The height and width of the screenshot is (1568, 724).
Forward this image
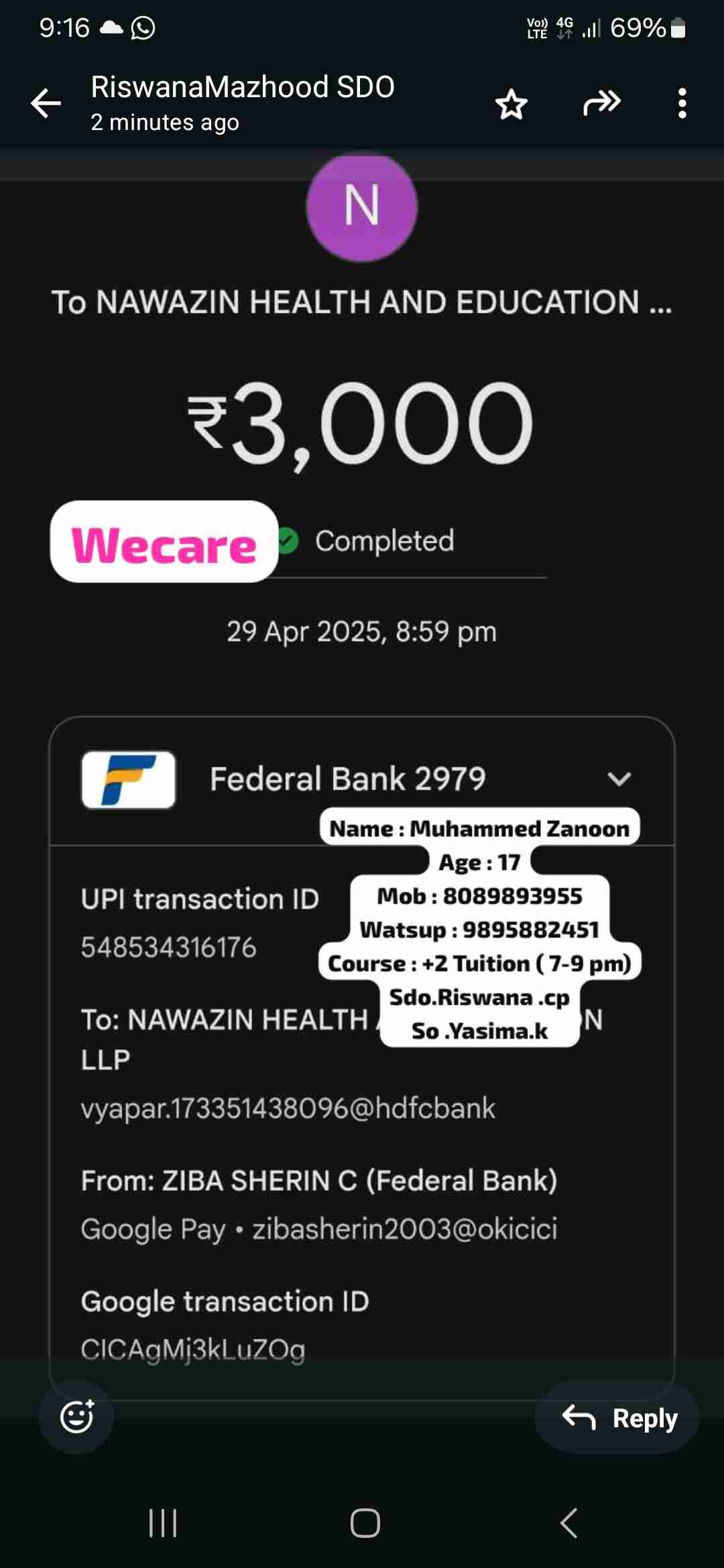click(x=601, y=103)
